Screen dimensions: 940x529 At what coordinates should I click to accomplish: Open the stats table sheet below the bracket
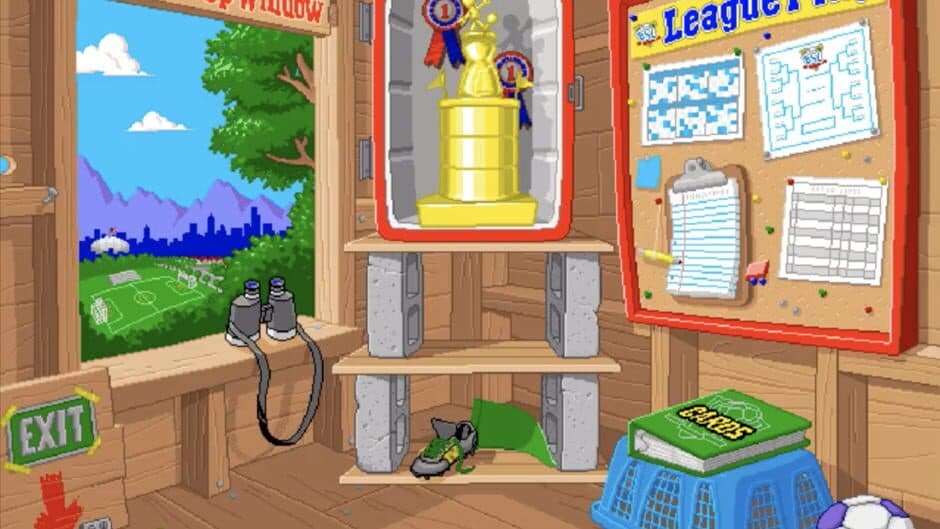832,230
